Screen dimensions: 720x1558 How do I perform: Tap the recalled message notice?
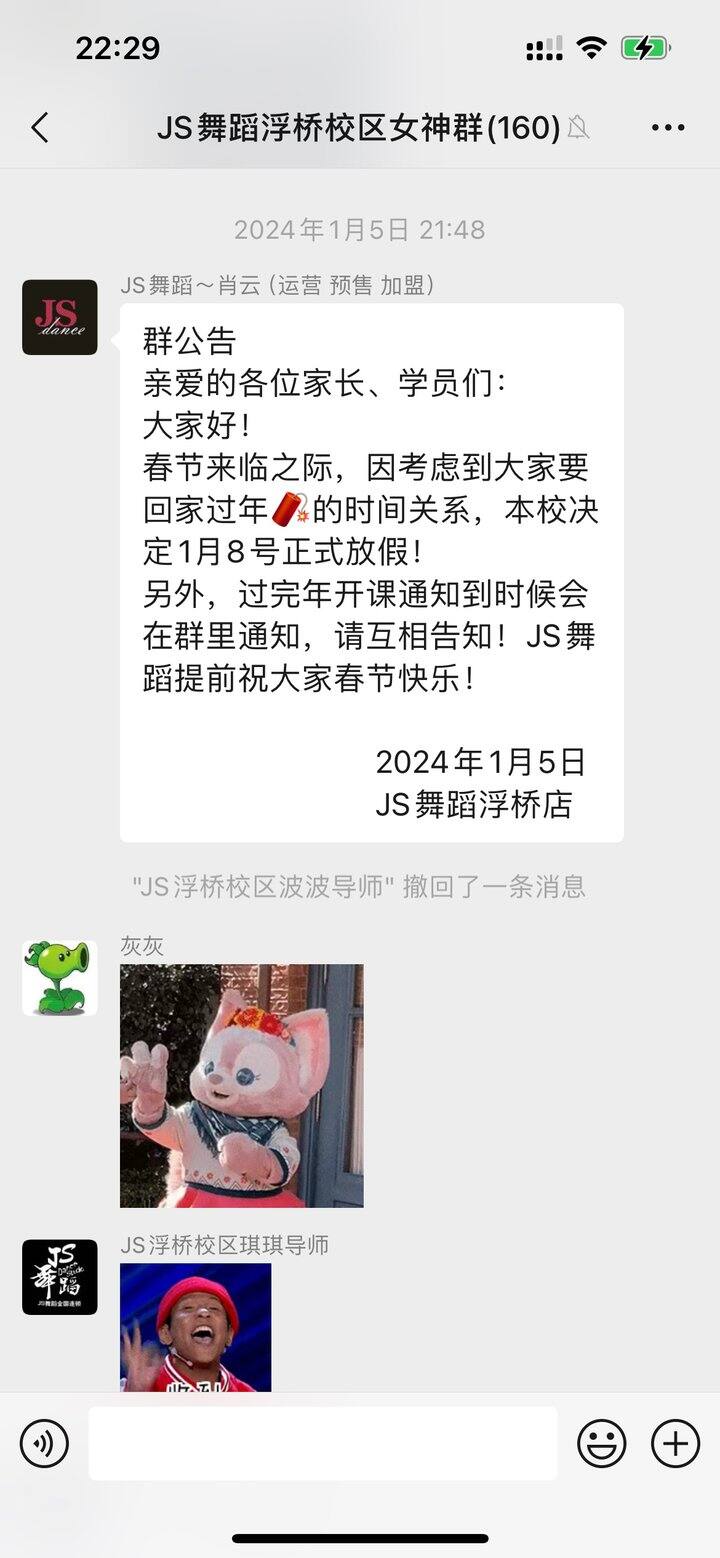360,887
